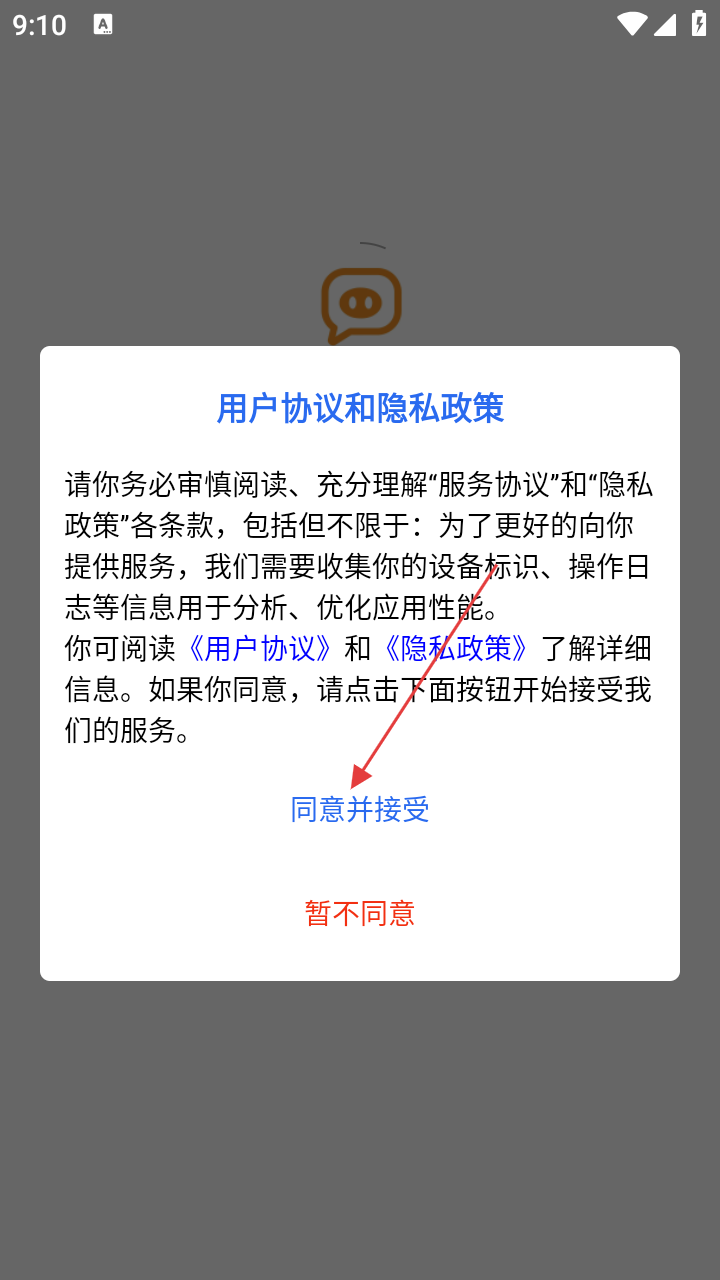The width and height of the screenshot is (720, 1280).
Task: Tap 同意并接受 to accept the agreement
Action: (x=360, y=809)
